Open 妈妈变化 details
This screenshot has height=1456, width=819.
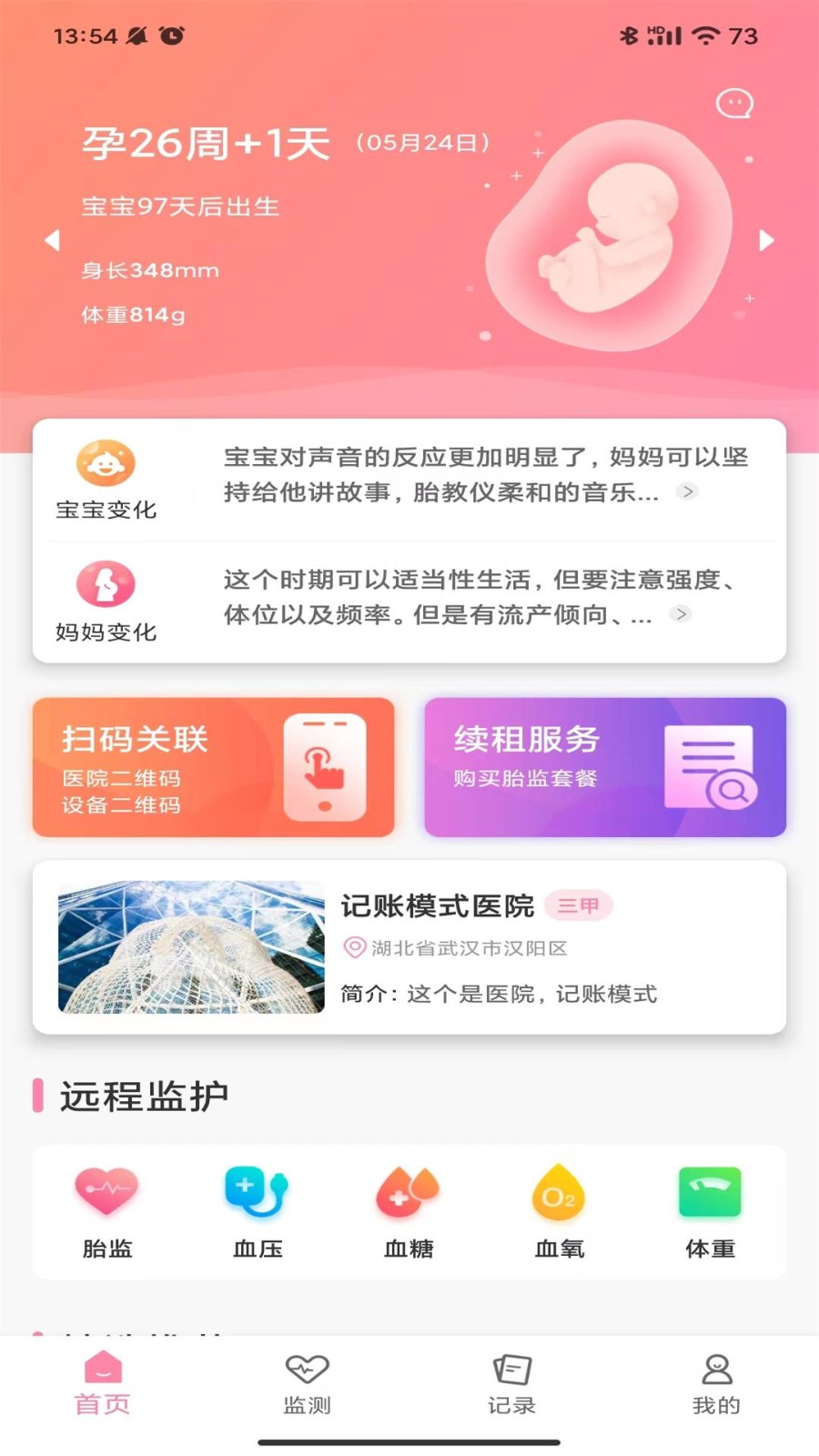[x=409, y=602]
